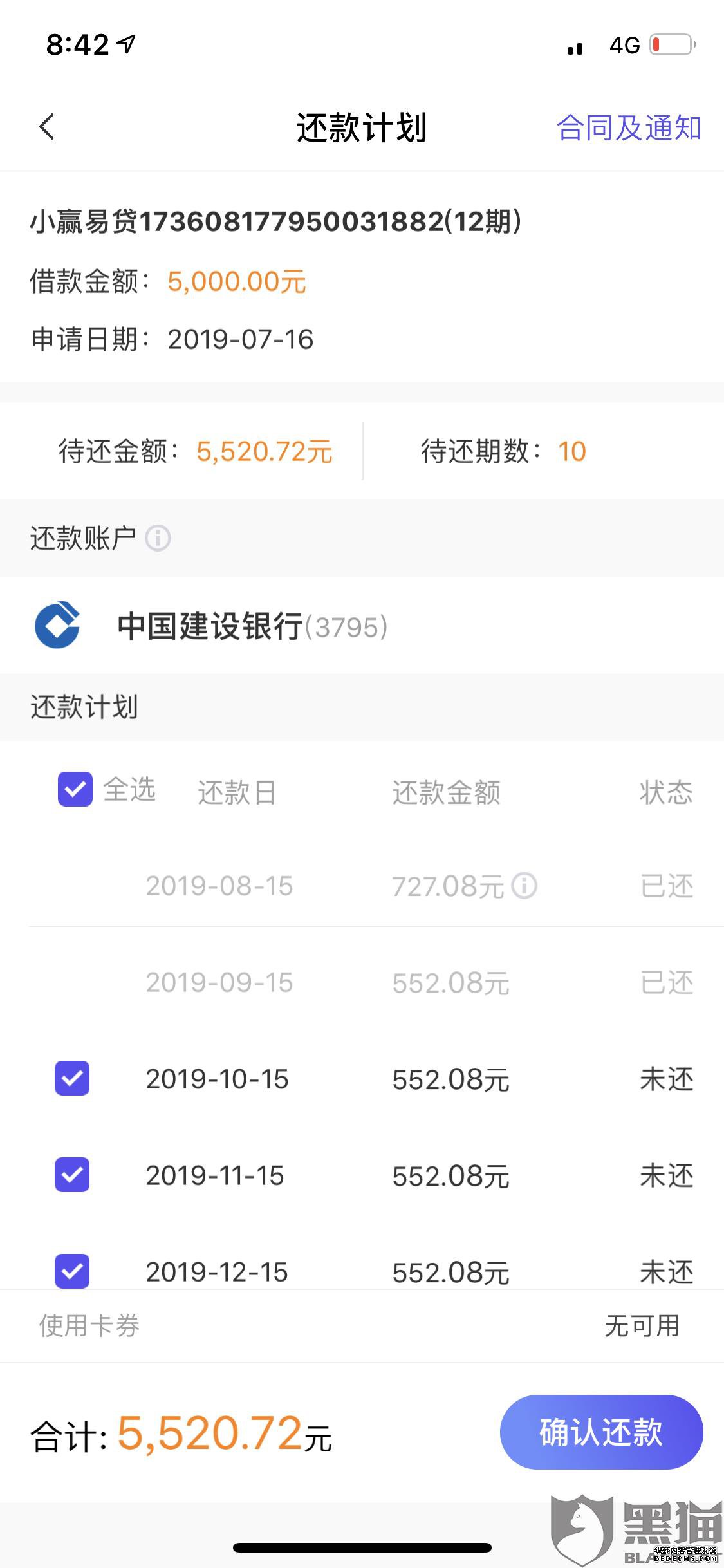Toggle the 全选 checkbox
This screenshot has height=1568, width=724.
tap(75, 789)
